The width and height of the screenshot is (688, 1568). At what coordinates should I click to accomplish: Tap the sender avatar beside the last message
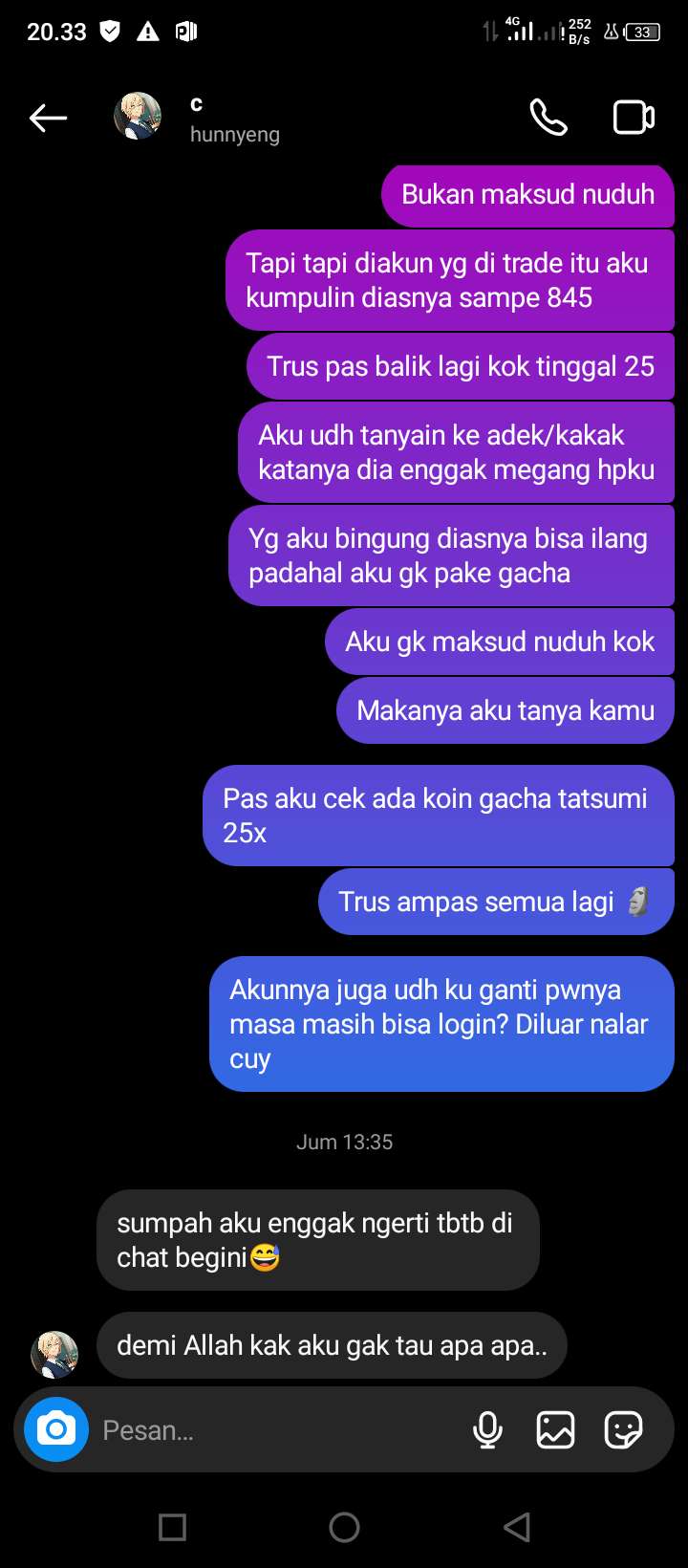tap(54, 1354)
